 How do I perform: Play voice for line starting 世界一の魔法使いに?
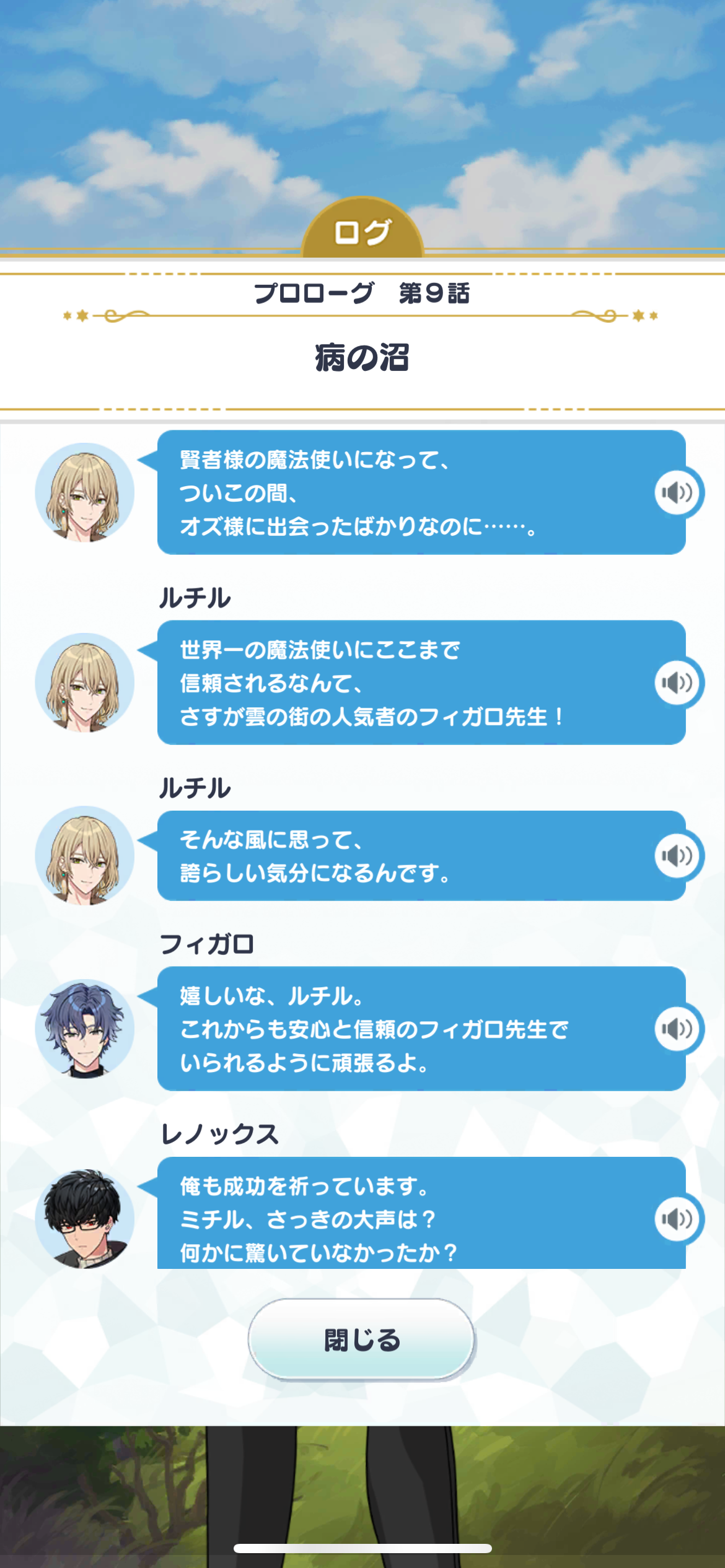click(x=677, y=682)
